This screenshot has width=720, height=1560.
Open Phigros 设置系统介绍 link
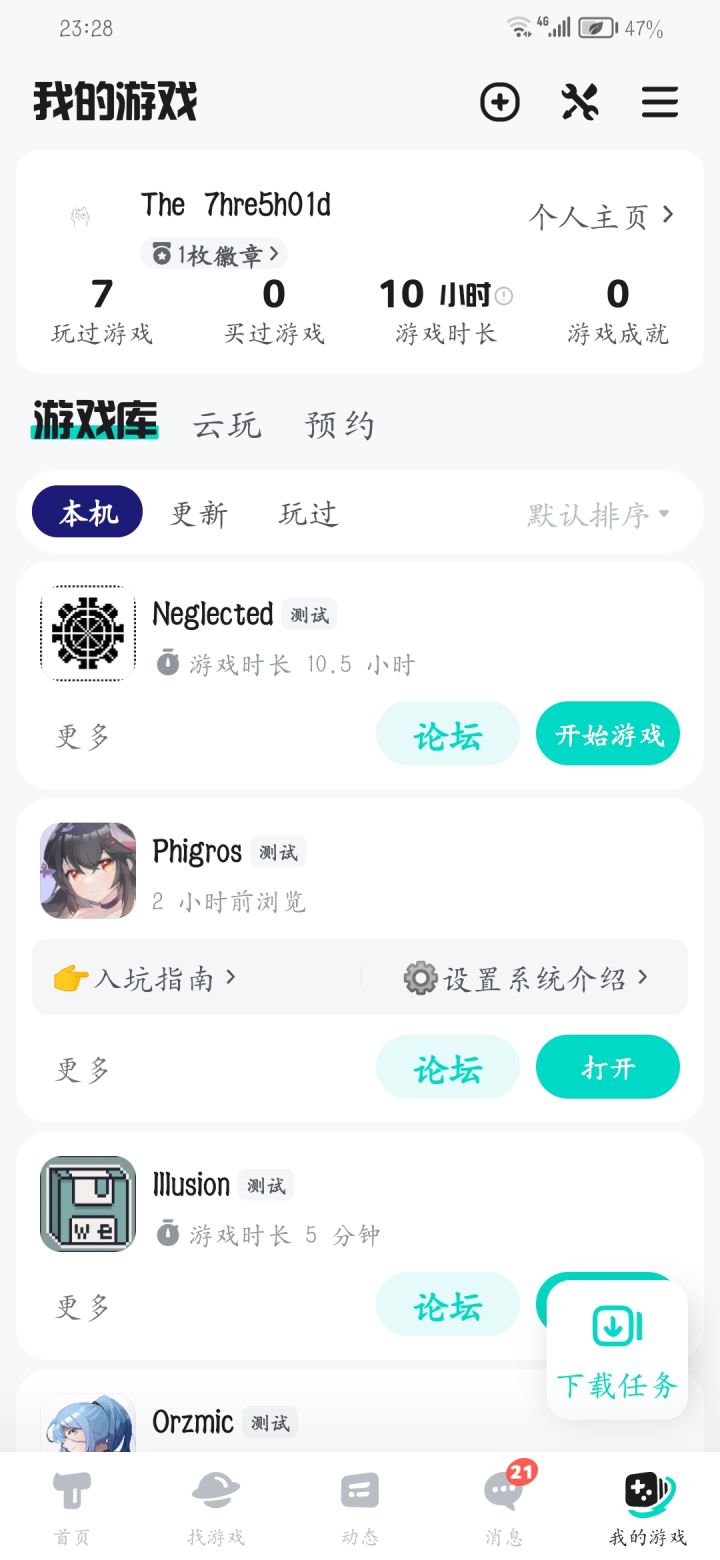tap(526, 977)
